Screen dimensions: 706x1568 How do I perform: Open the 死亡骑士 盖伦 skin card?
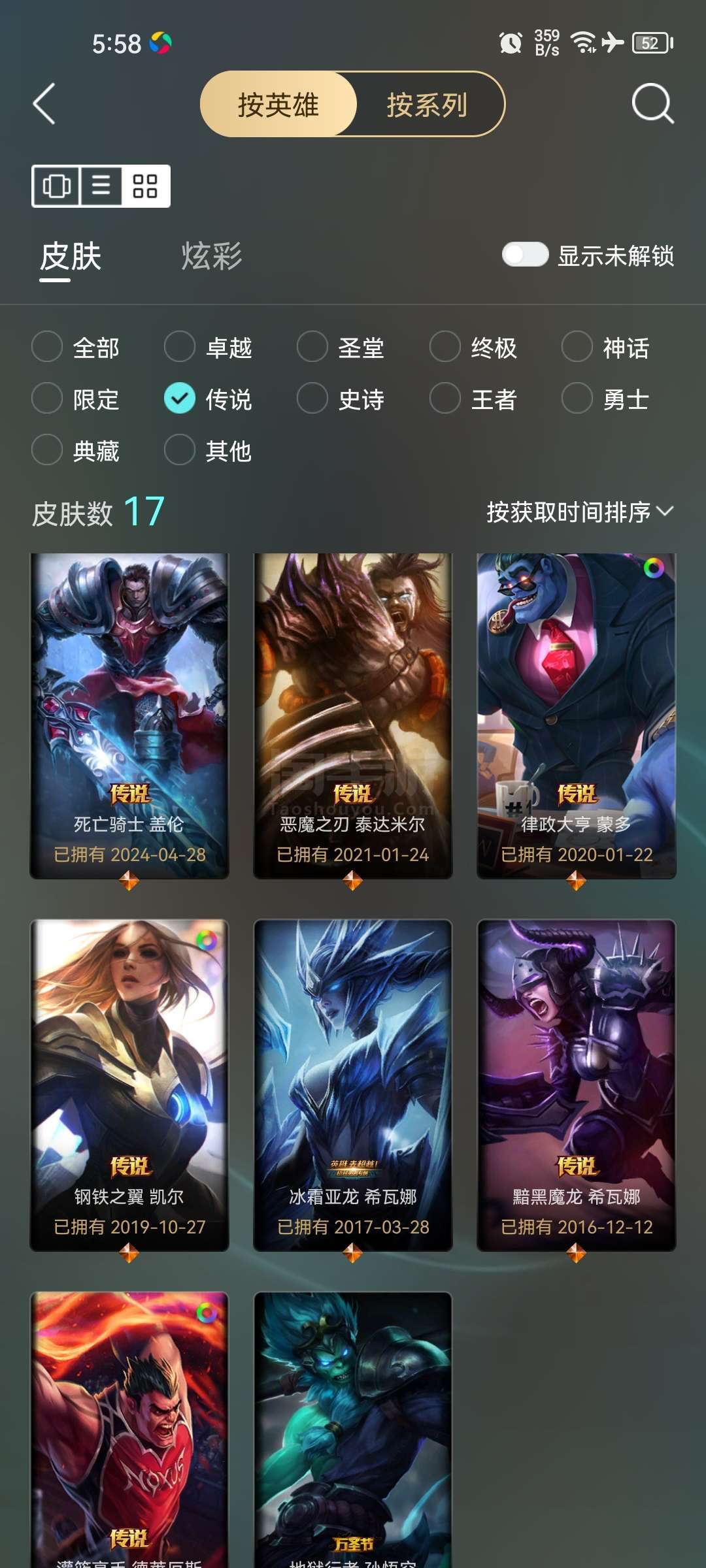pyautogui.click(x=129, y=716)
